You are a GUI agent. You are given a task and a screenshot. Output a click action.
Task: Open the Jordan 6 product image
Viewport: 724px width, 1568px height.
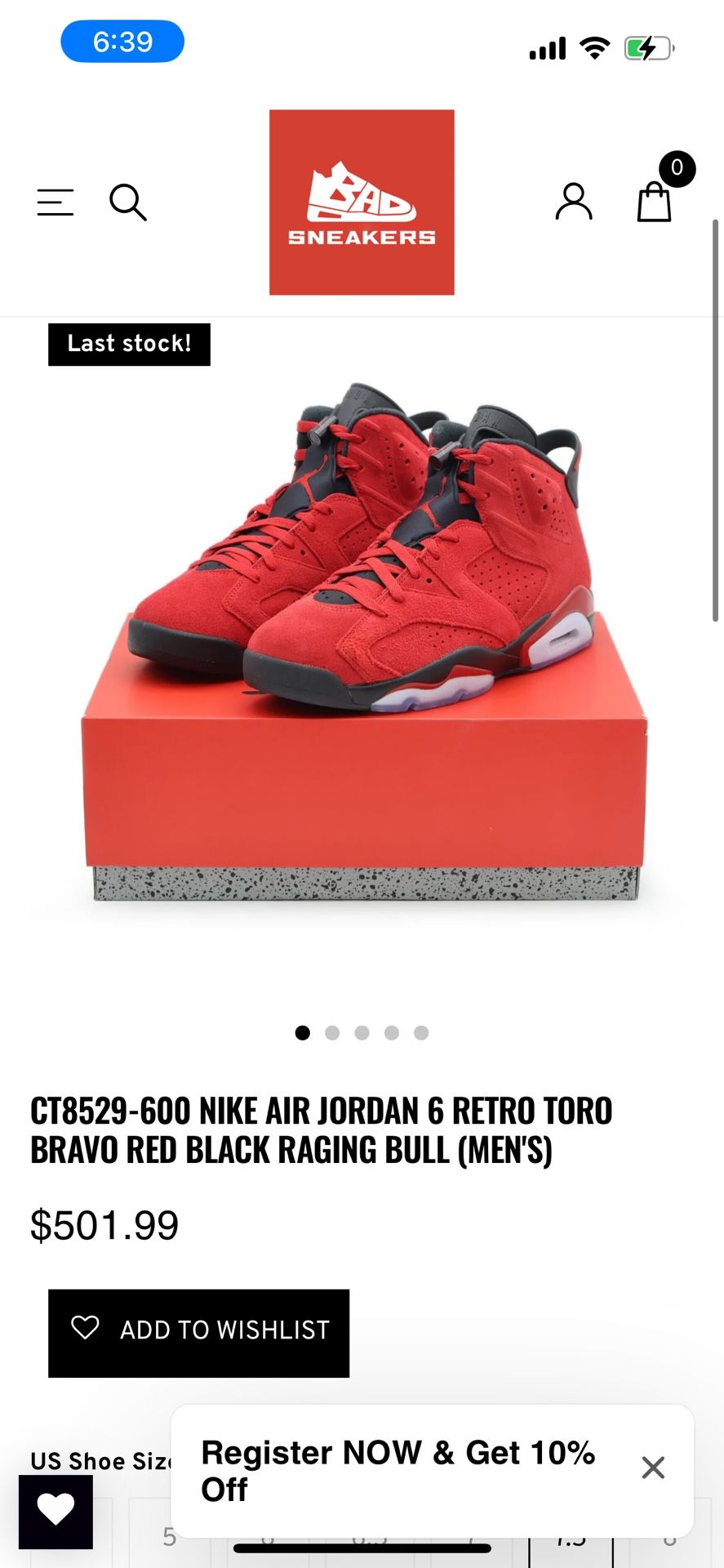(362, 645)
